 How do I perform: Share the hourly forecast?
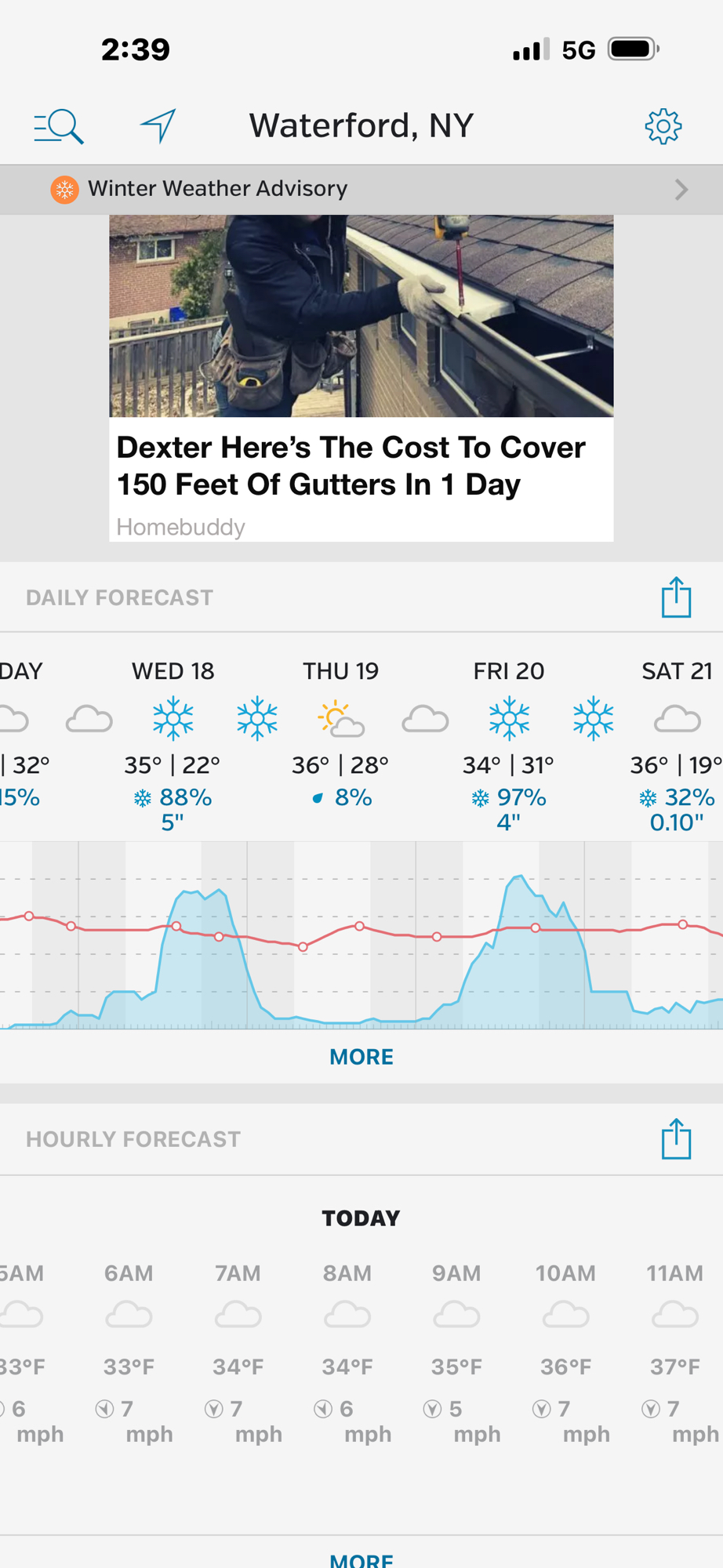[x=676, y=1139]
